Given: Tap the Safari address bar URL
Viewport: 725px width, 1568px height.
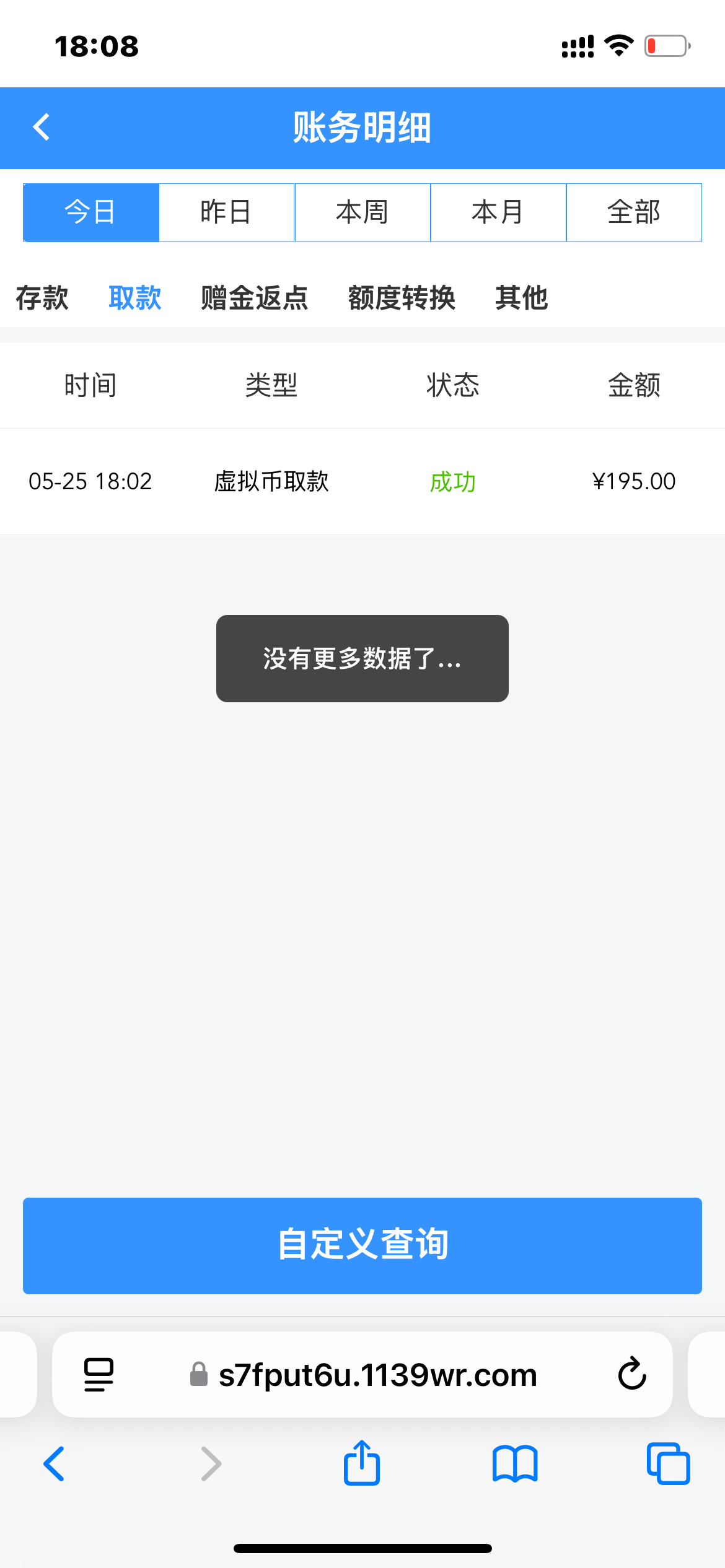Looking at the screenshot, I should pos(377,1375).
